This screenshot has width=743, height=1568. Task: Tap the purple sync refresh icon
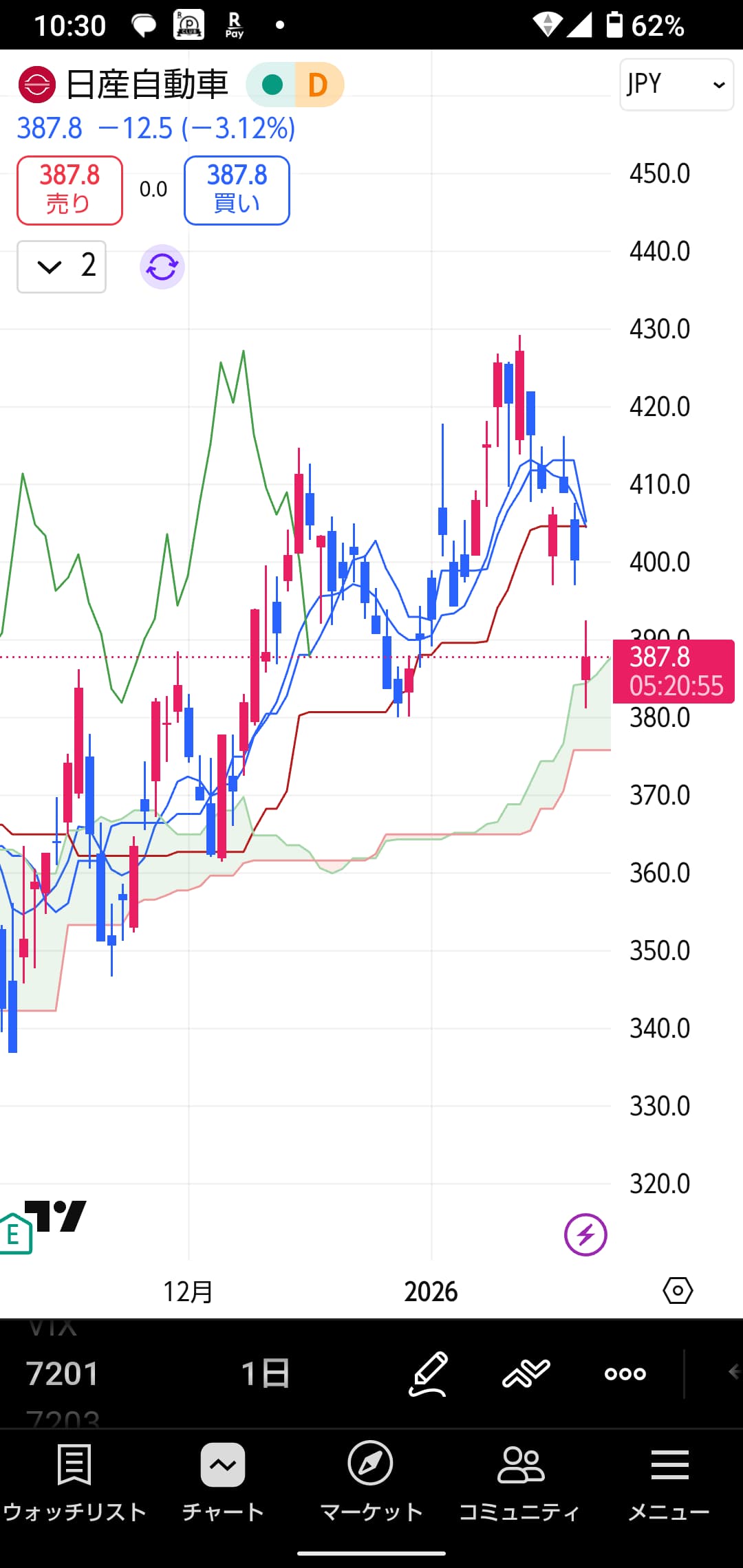click(x=162, y=267)
